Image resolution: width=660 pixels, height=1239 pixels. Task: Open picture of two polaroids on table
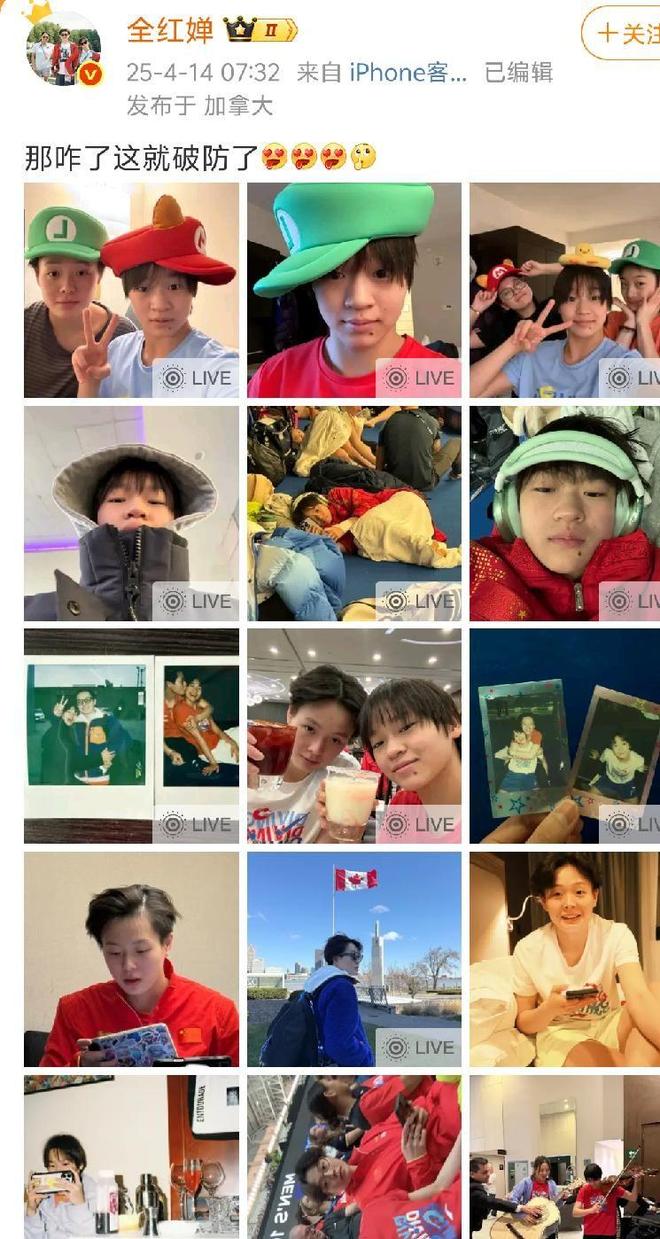tap(131, 736)
